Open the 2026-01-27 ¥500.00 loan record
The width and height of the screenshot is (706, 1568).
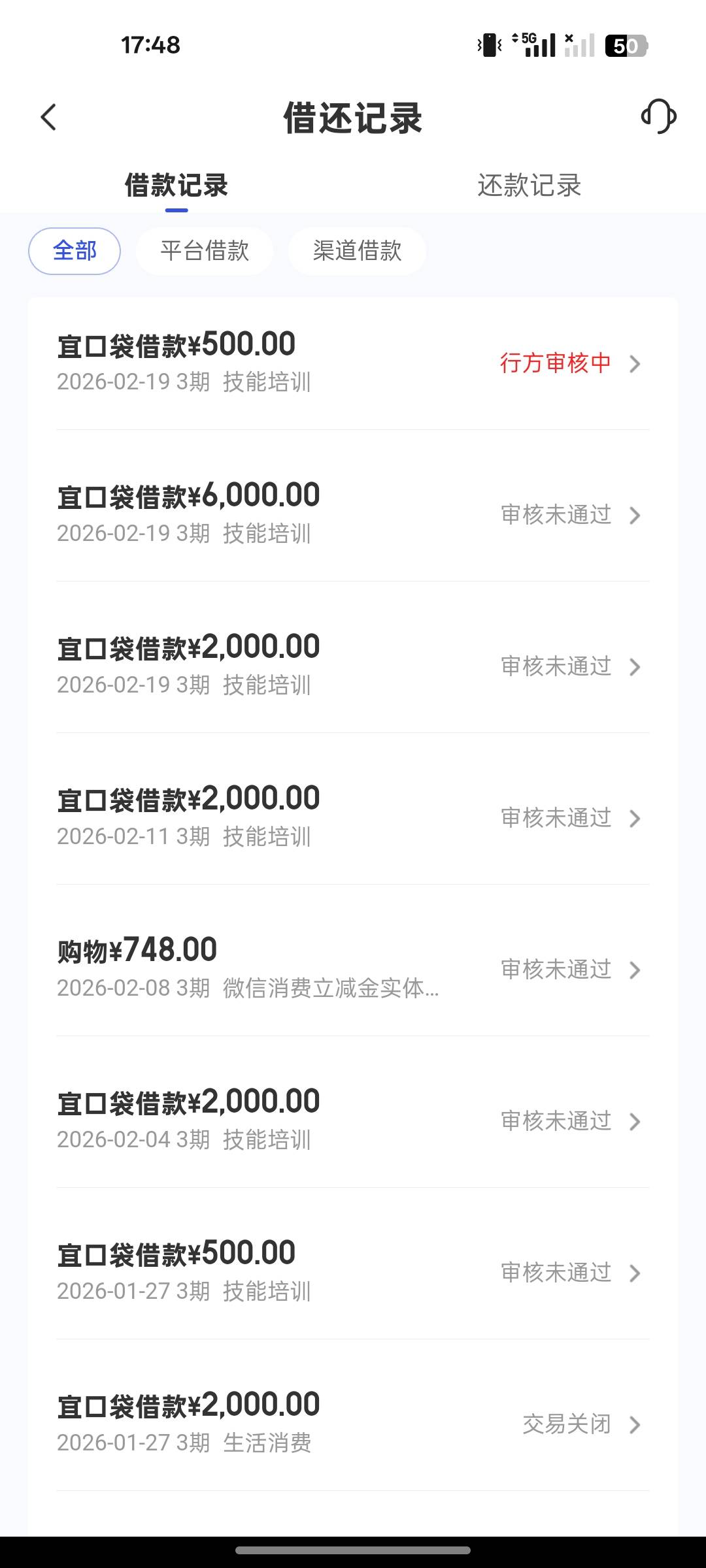click(353, 1272)
